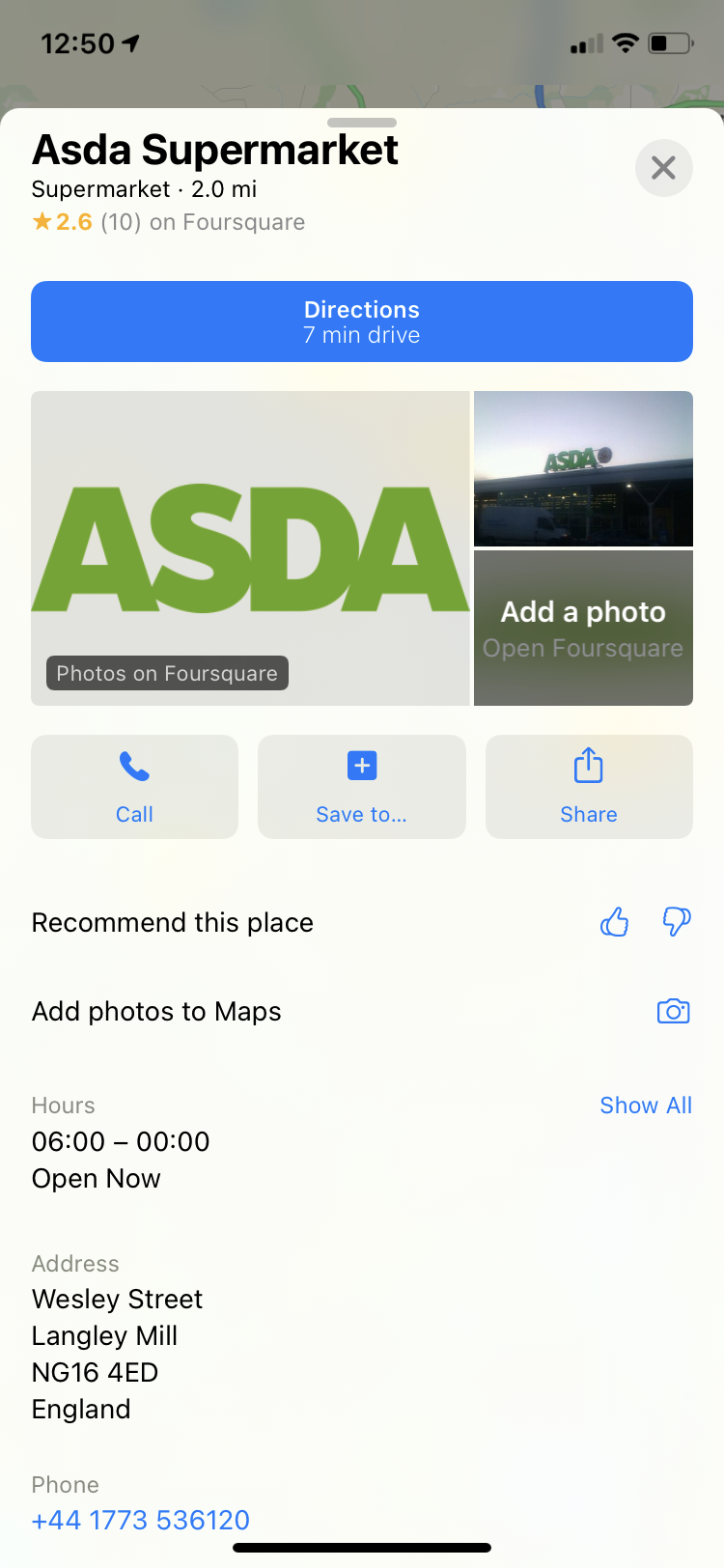Close the Asda Supermarket place card
724x1568 pixels.
663,168
